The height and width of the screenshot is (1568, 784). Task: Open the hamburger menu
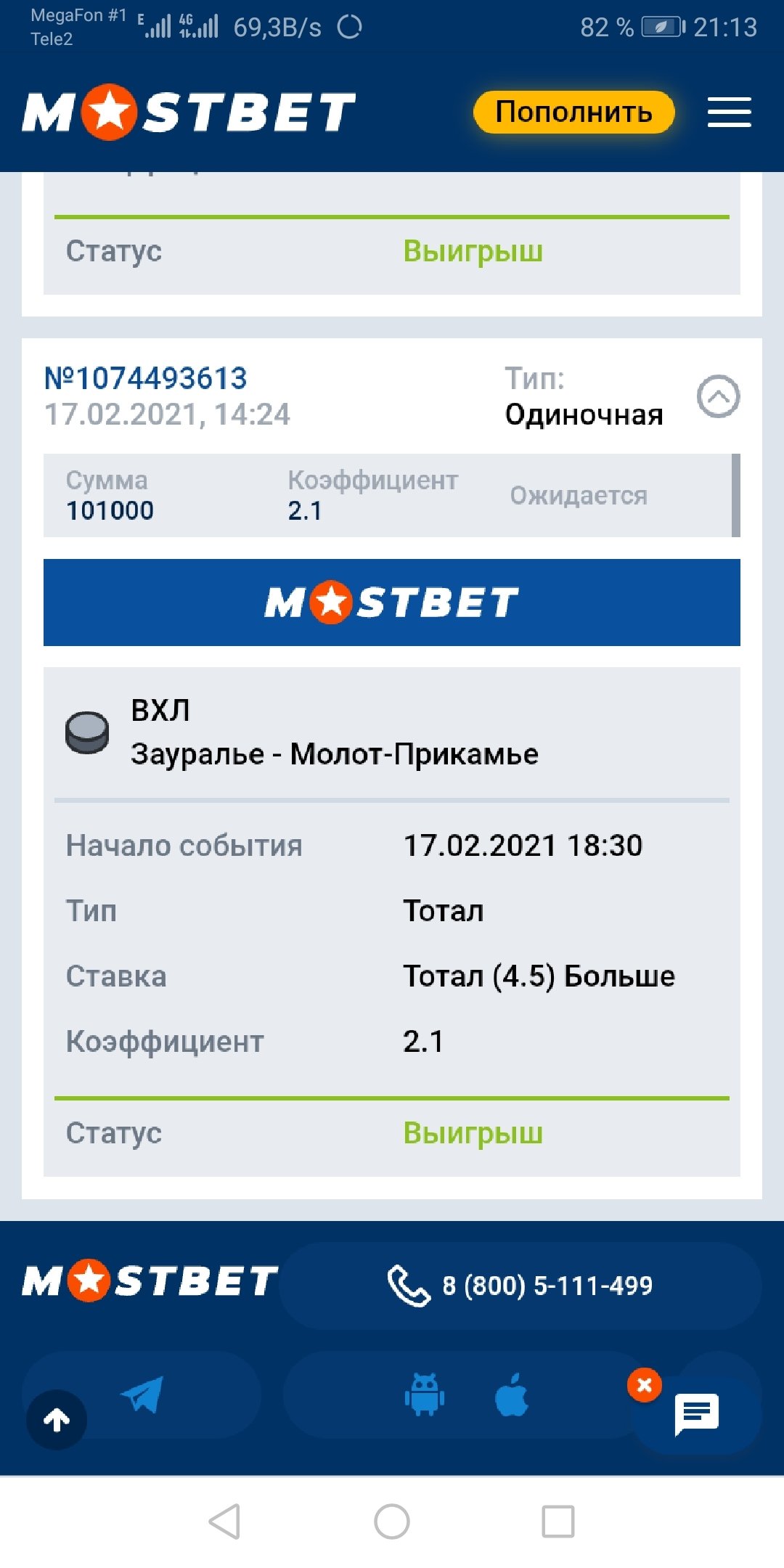729,113
